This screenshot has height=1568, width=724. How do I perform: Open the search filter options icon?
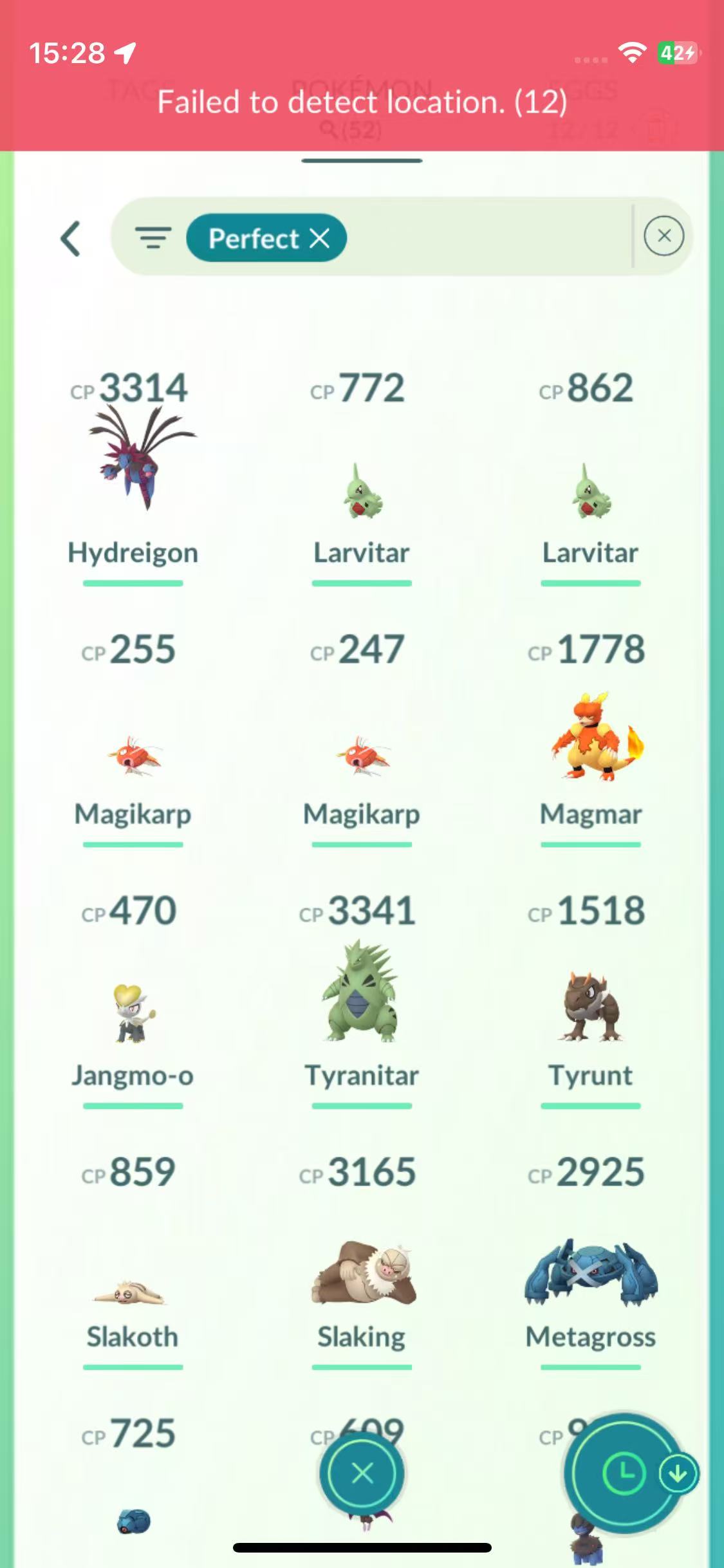pos(153,238)
